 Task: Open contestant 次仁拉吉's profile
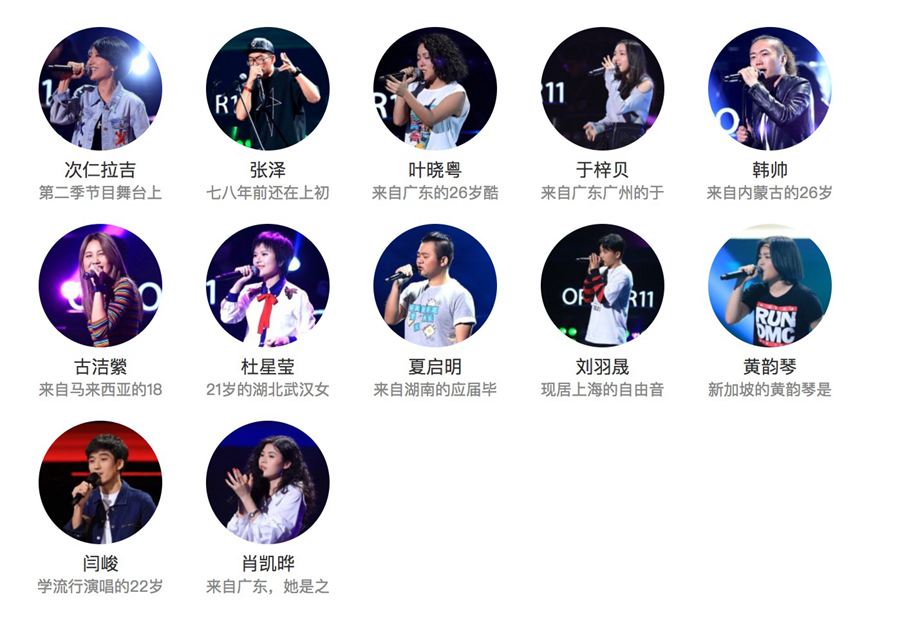coord(100,89)
